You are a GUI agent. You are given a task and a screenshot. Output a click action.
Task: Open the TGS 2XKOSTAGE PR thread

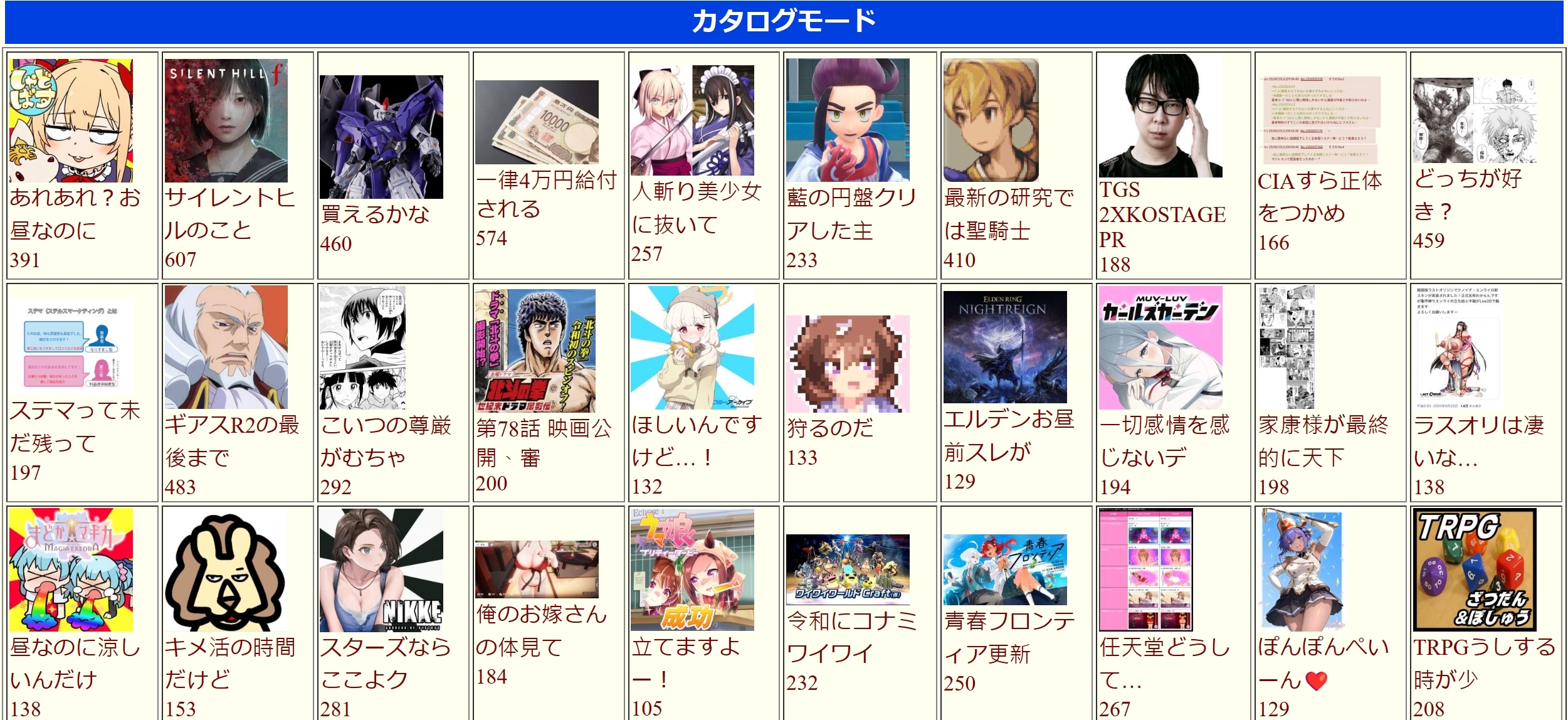pyautogui.click(x=1160, y=116)
